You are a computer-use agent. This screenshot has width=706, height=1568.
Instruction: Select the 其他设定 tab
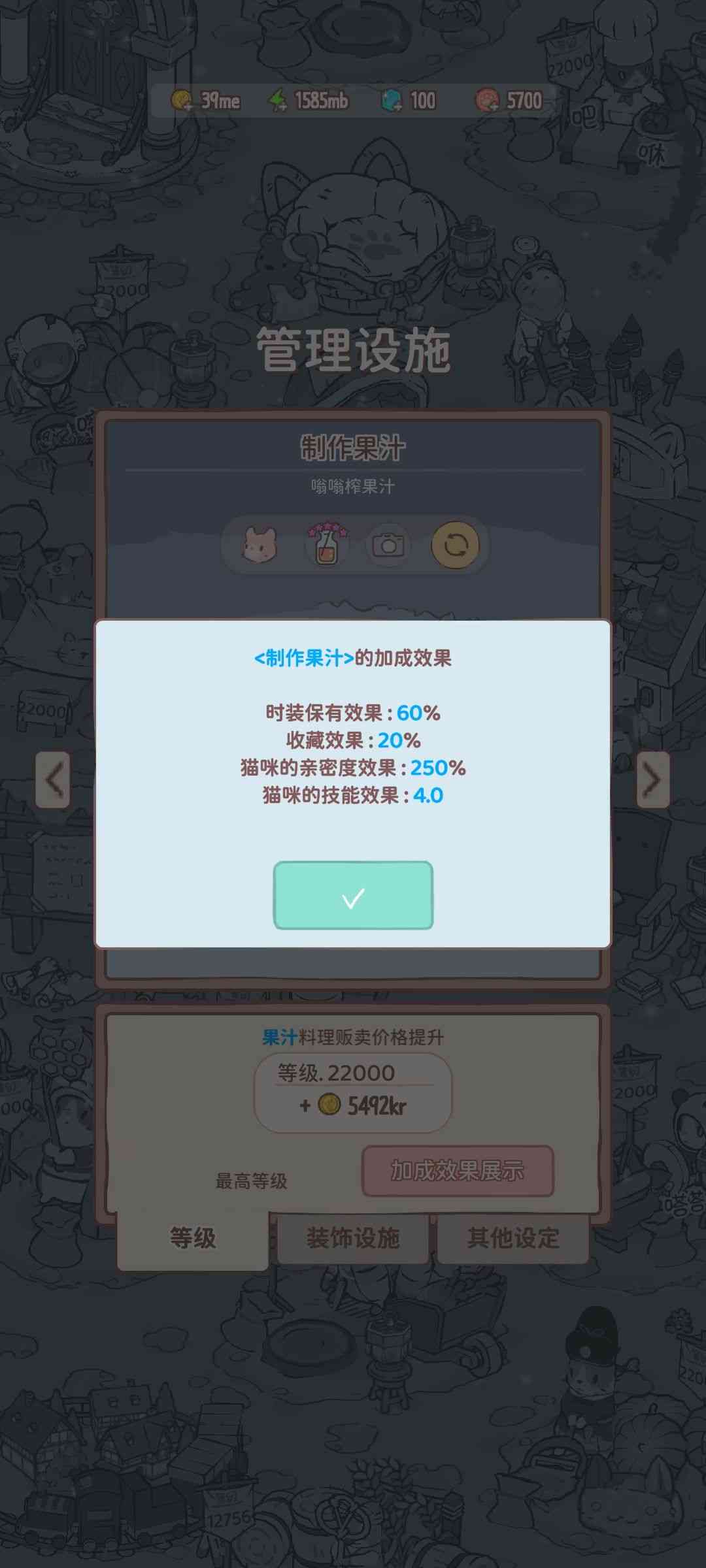pos(513,1238)
